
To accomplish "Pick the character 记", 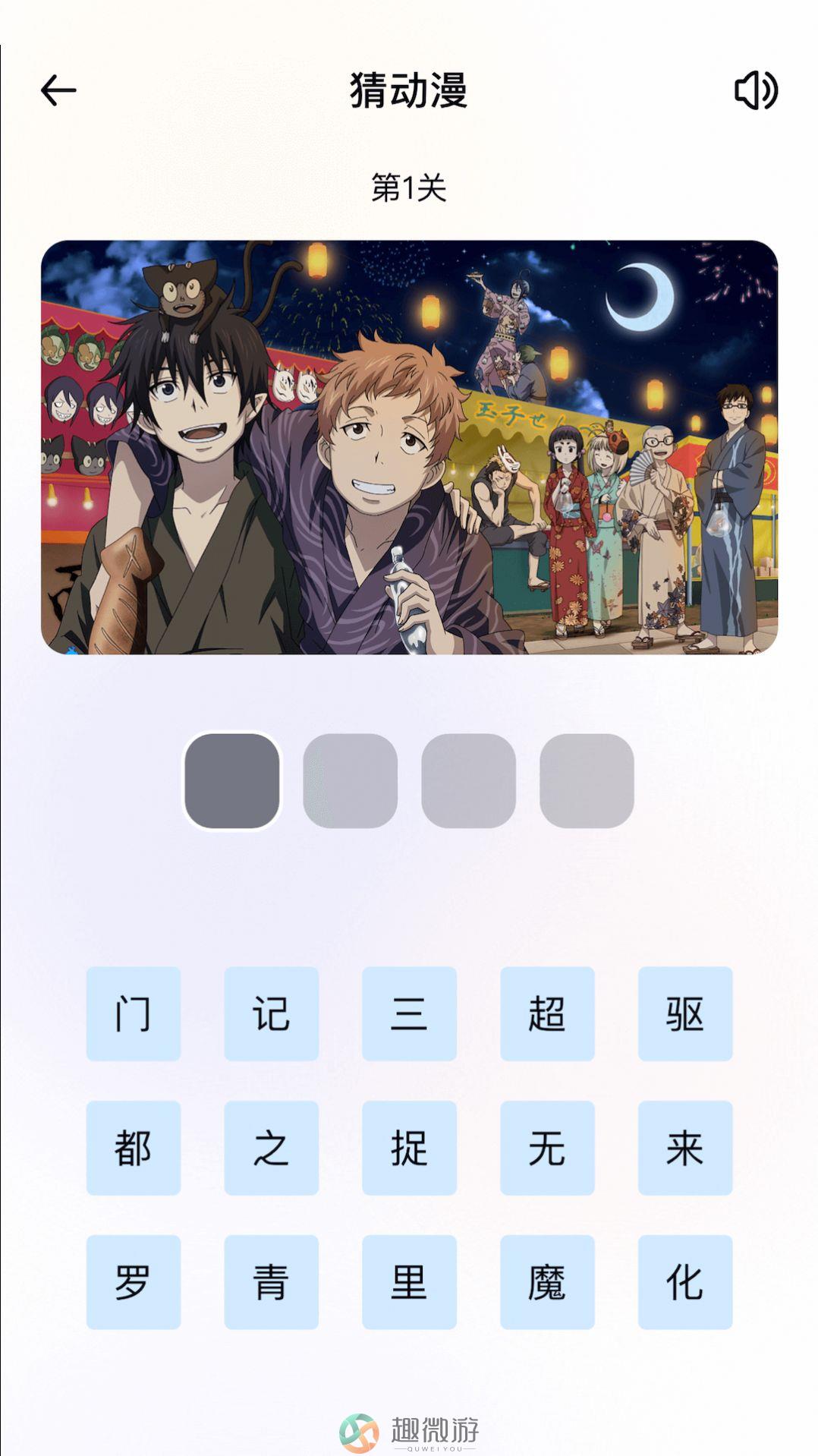I will [x=271, y=1013].
